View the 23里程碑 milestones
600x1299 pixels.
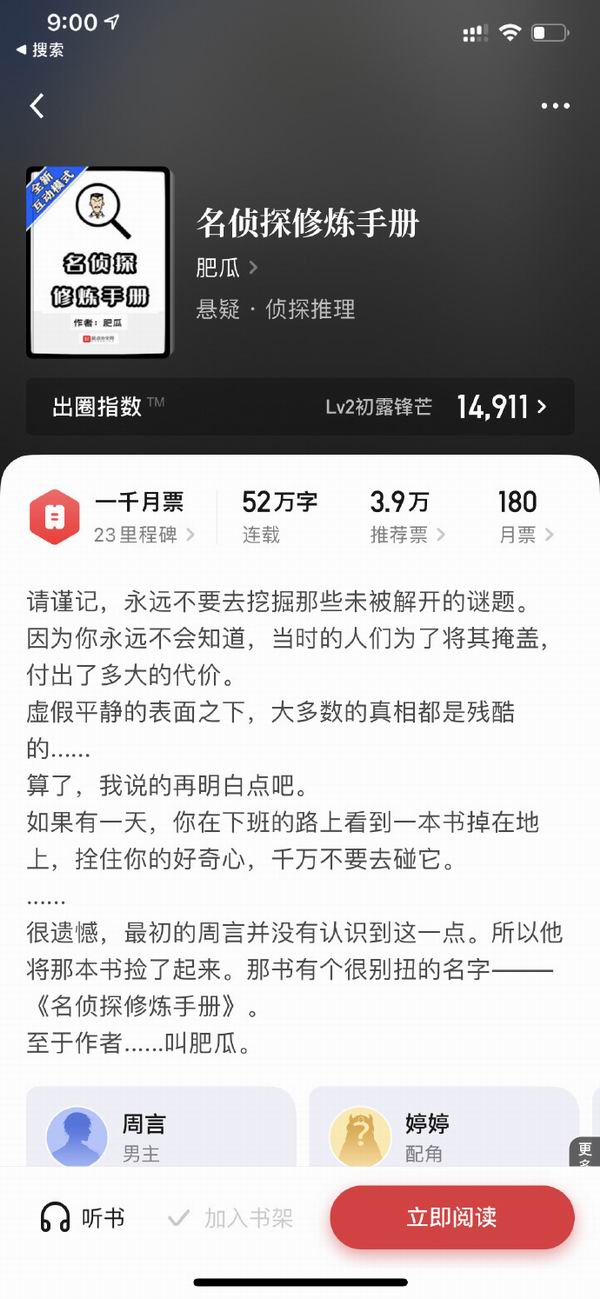(x=144, y=534)
